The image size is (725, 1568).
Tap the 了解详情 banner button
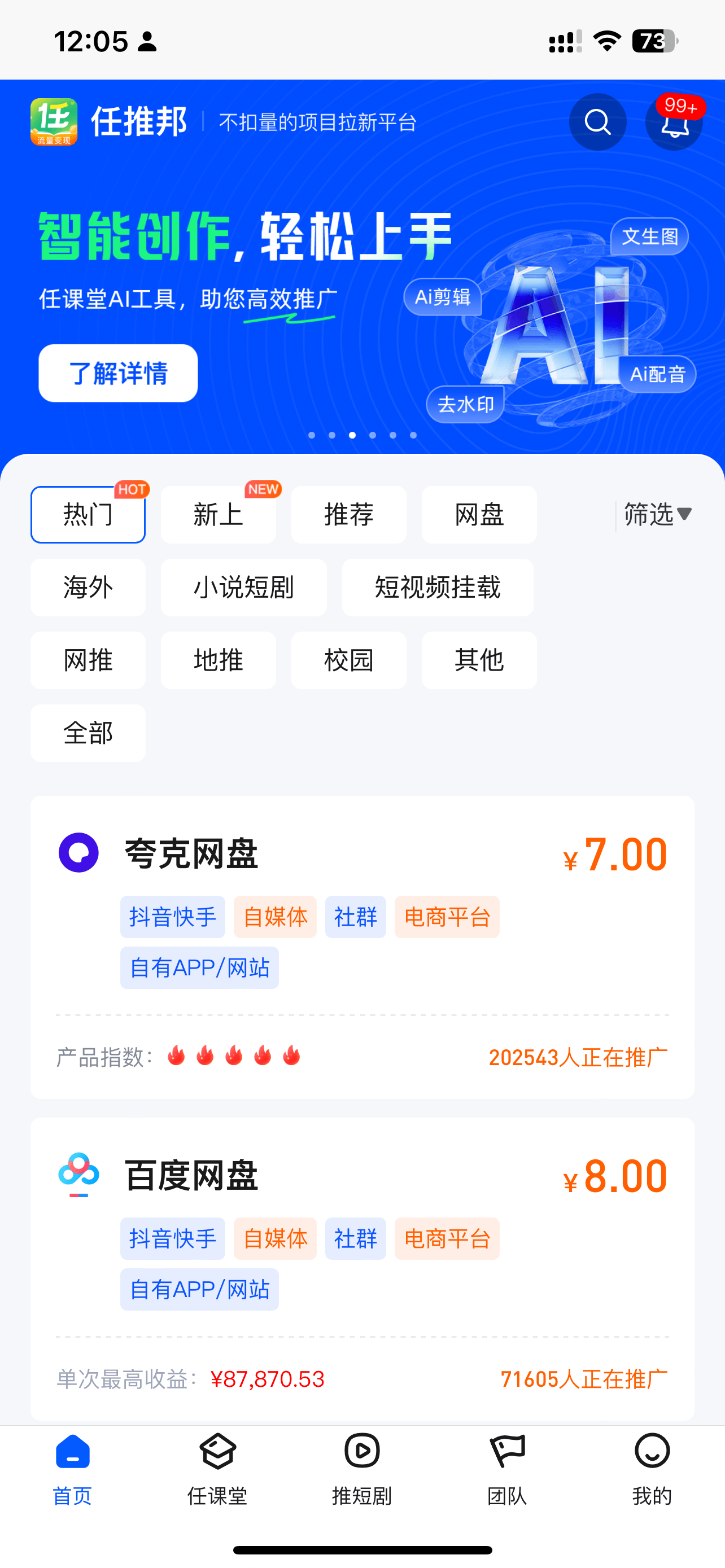pos(118,373)
